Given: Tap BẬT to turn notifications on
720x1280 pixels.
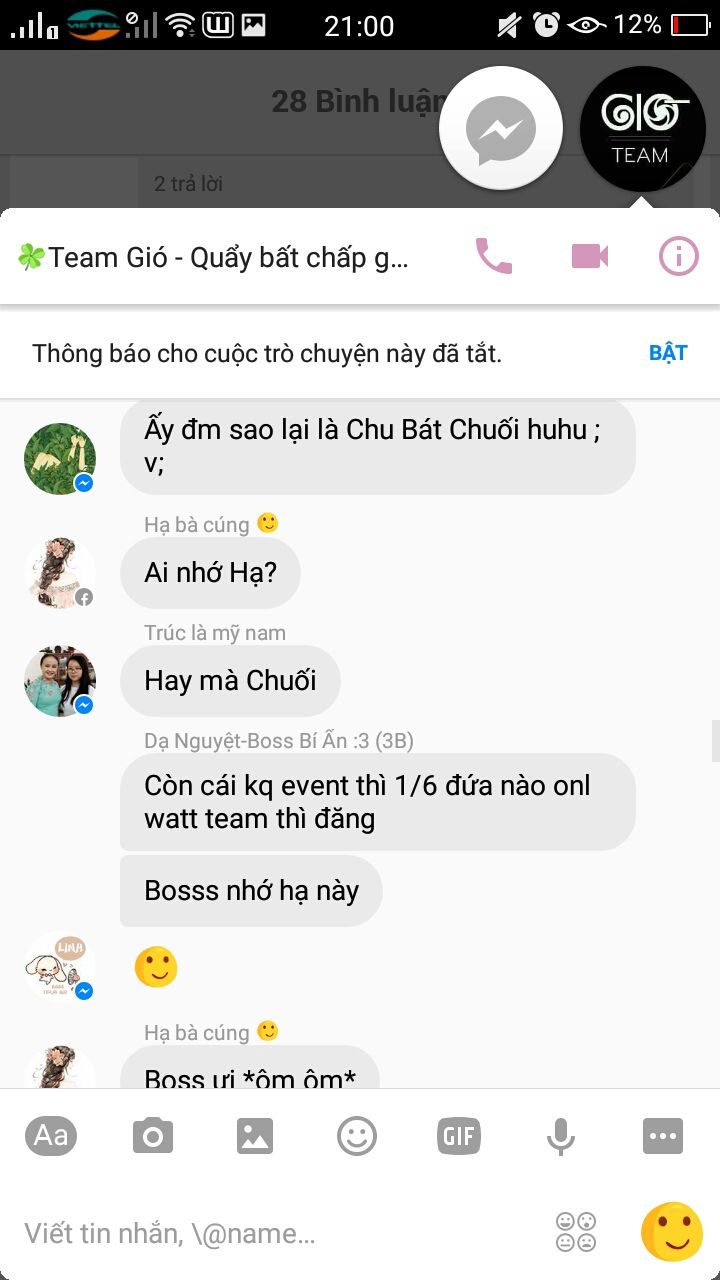Looking at the screenshot, I should click(668, 353).
